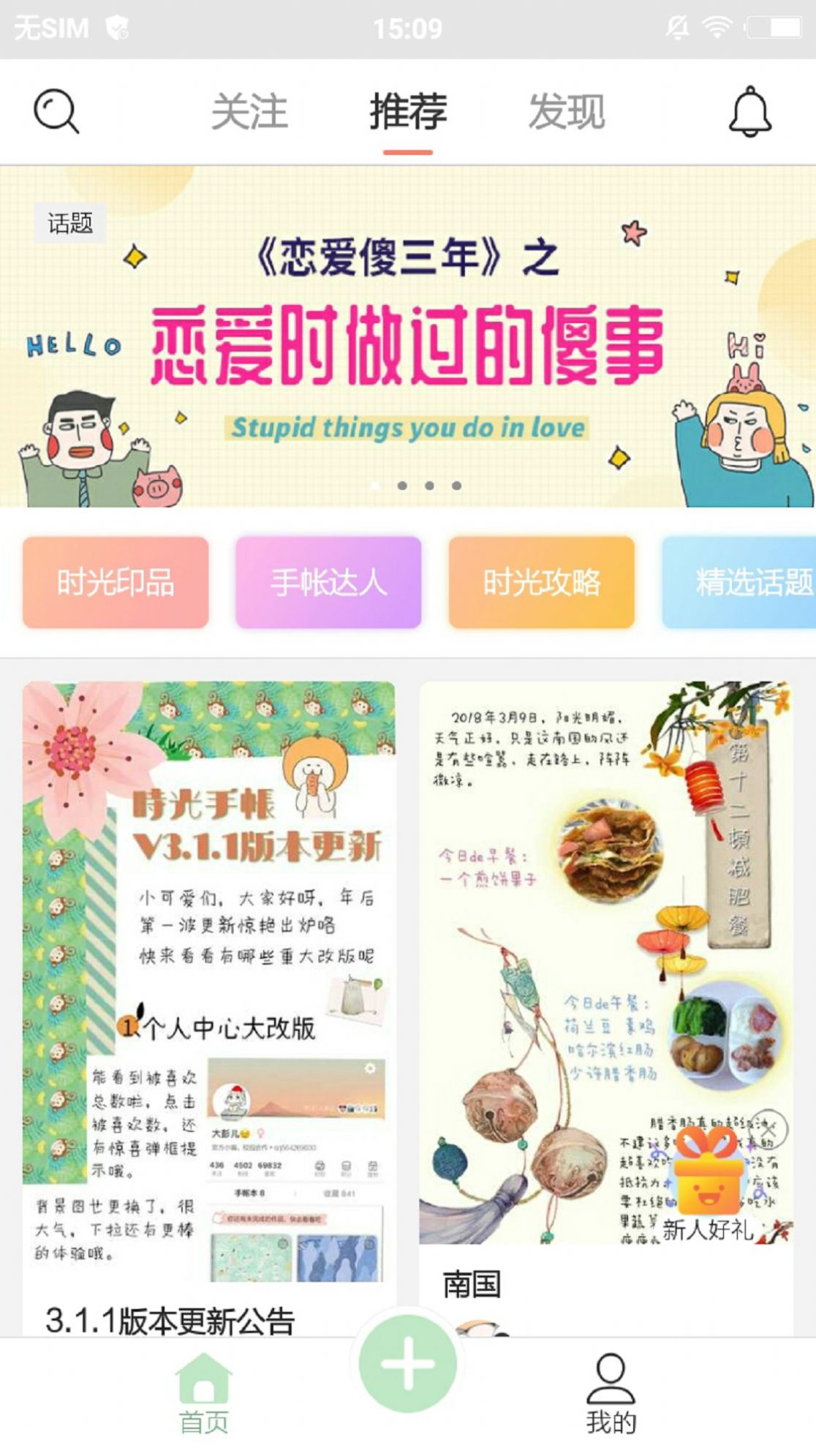Go to the 首页 tab

[x=204, y=1393]
